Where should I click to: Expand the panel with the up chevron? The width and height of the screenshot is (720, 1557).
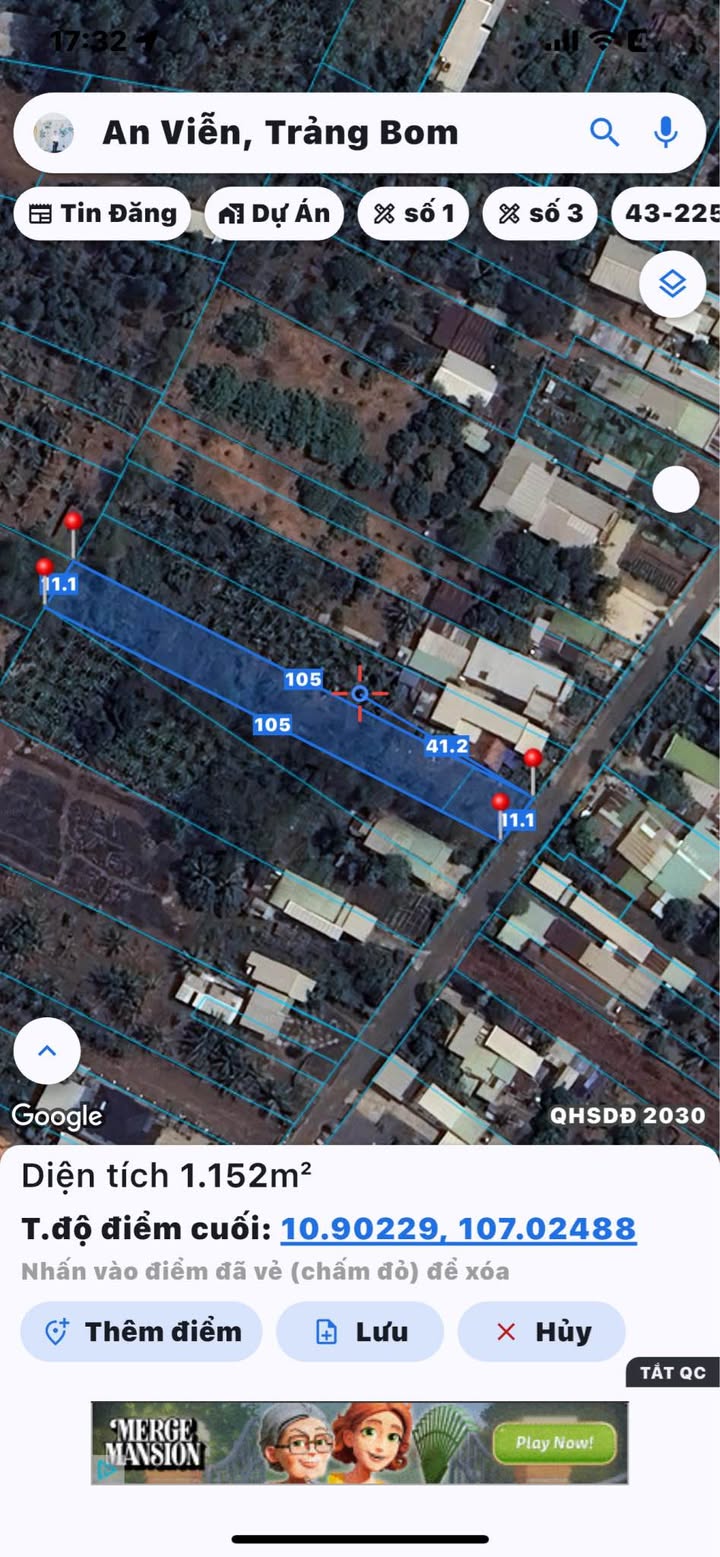[x=46, y=1051]
